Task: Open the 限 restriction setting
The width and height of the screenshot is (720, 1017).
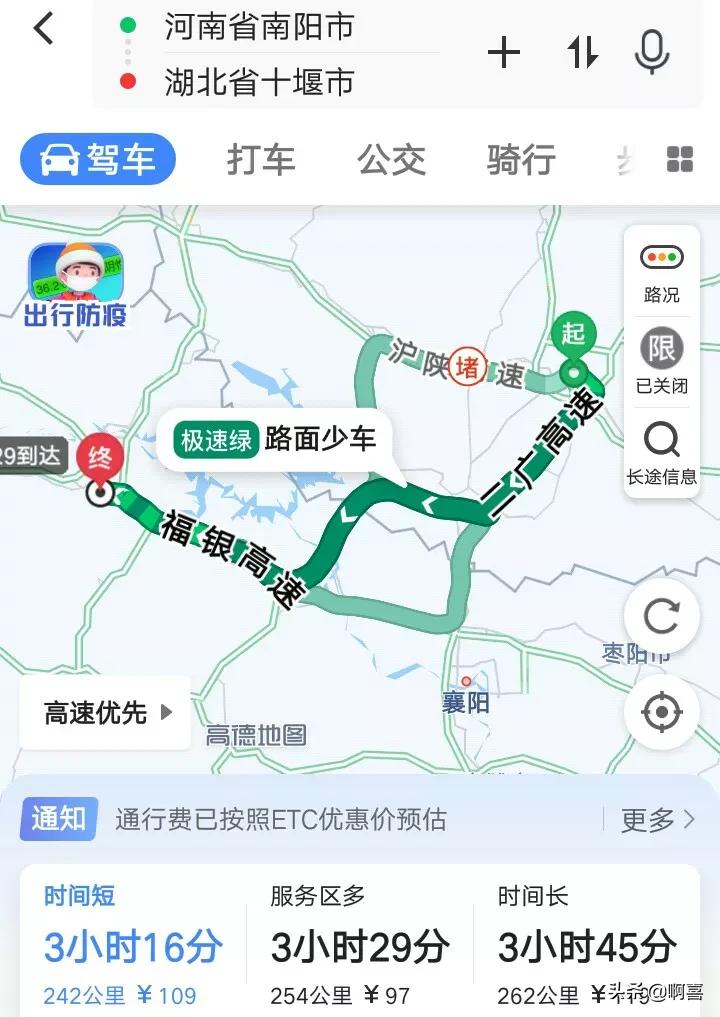Action: click(x=661, y=361)
